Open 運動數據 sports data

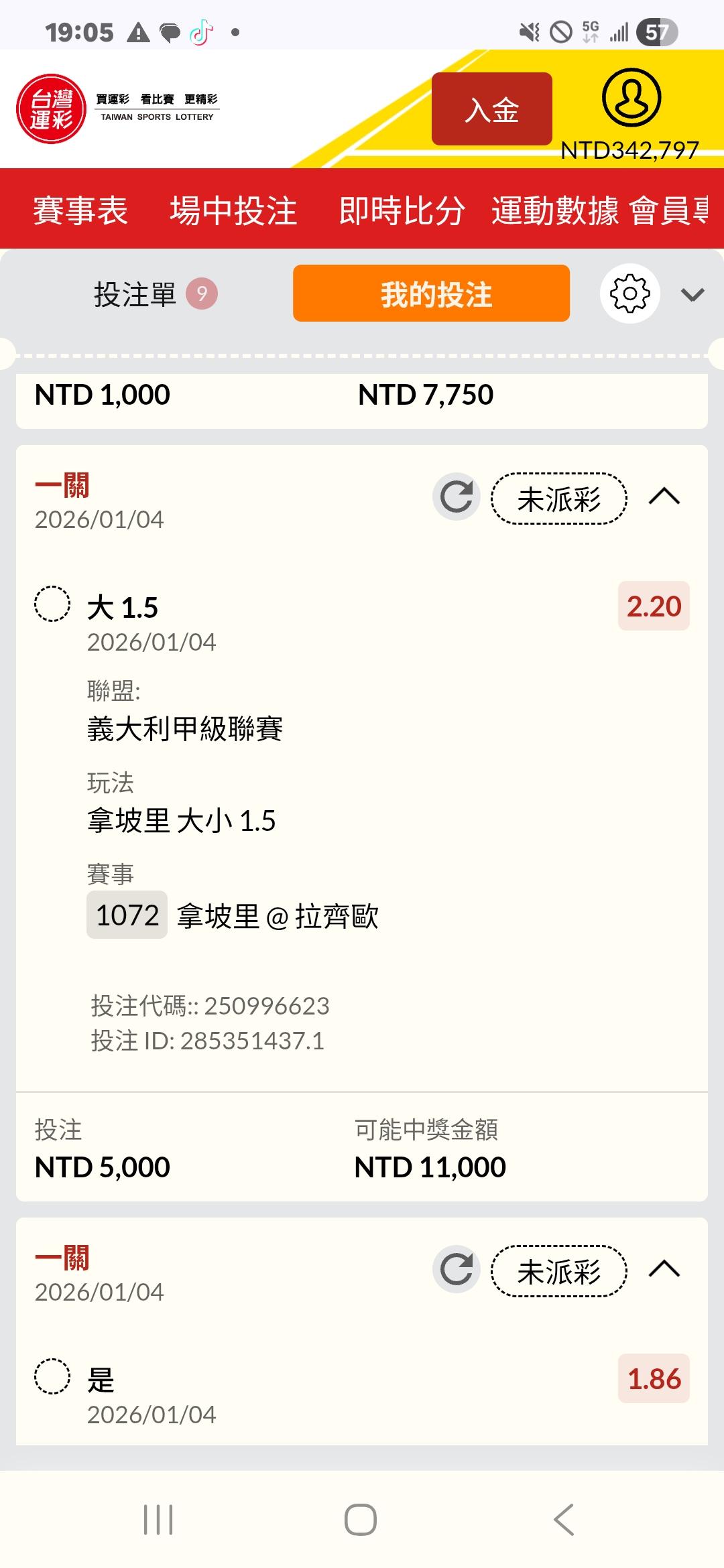pyautogui.click(x=554, y=210)
